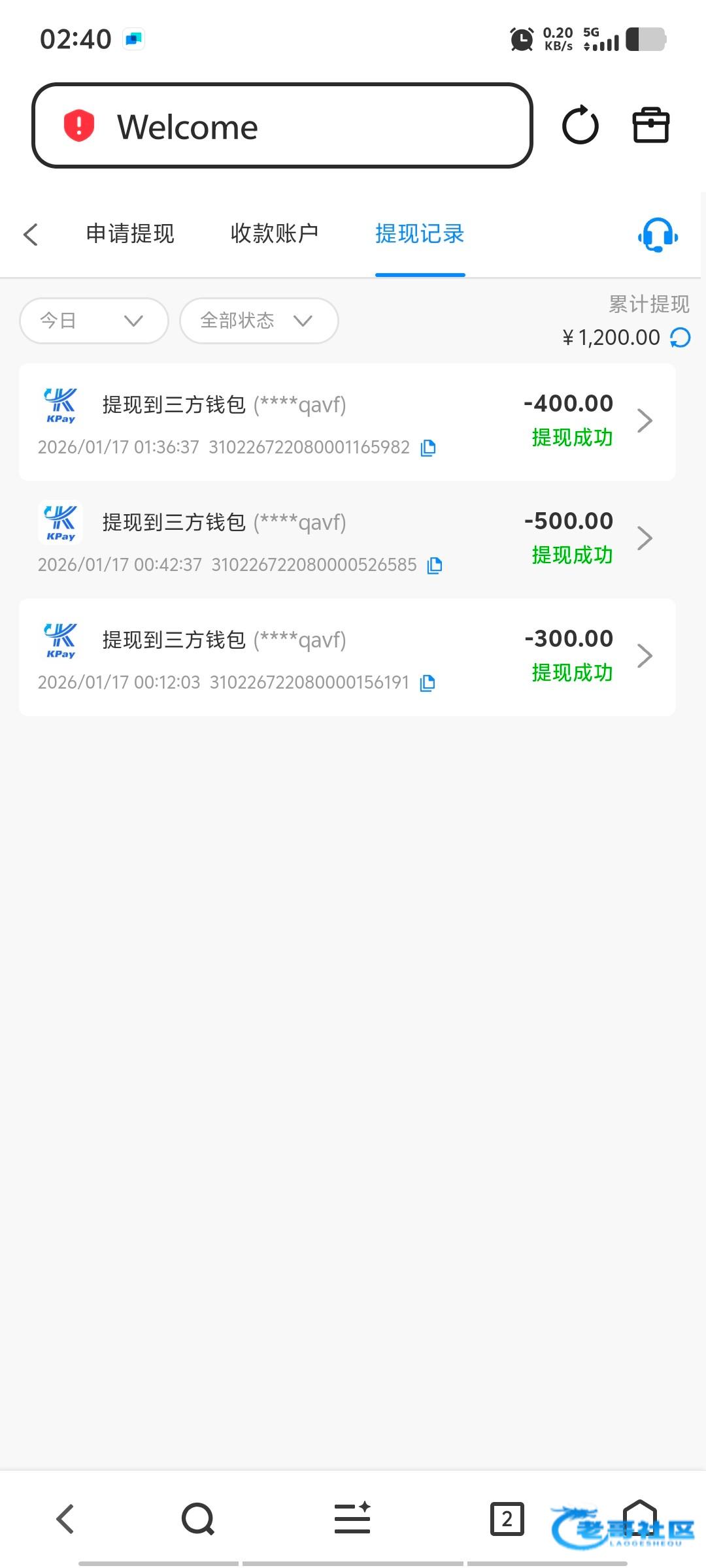Switch to the 收款账户 tab
706x1568 pixels.
(275, 233)
